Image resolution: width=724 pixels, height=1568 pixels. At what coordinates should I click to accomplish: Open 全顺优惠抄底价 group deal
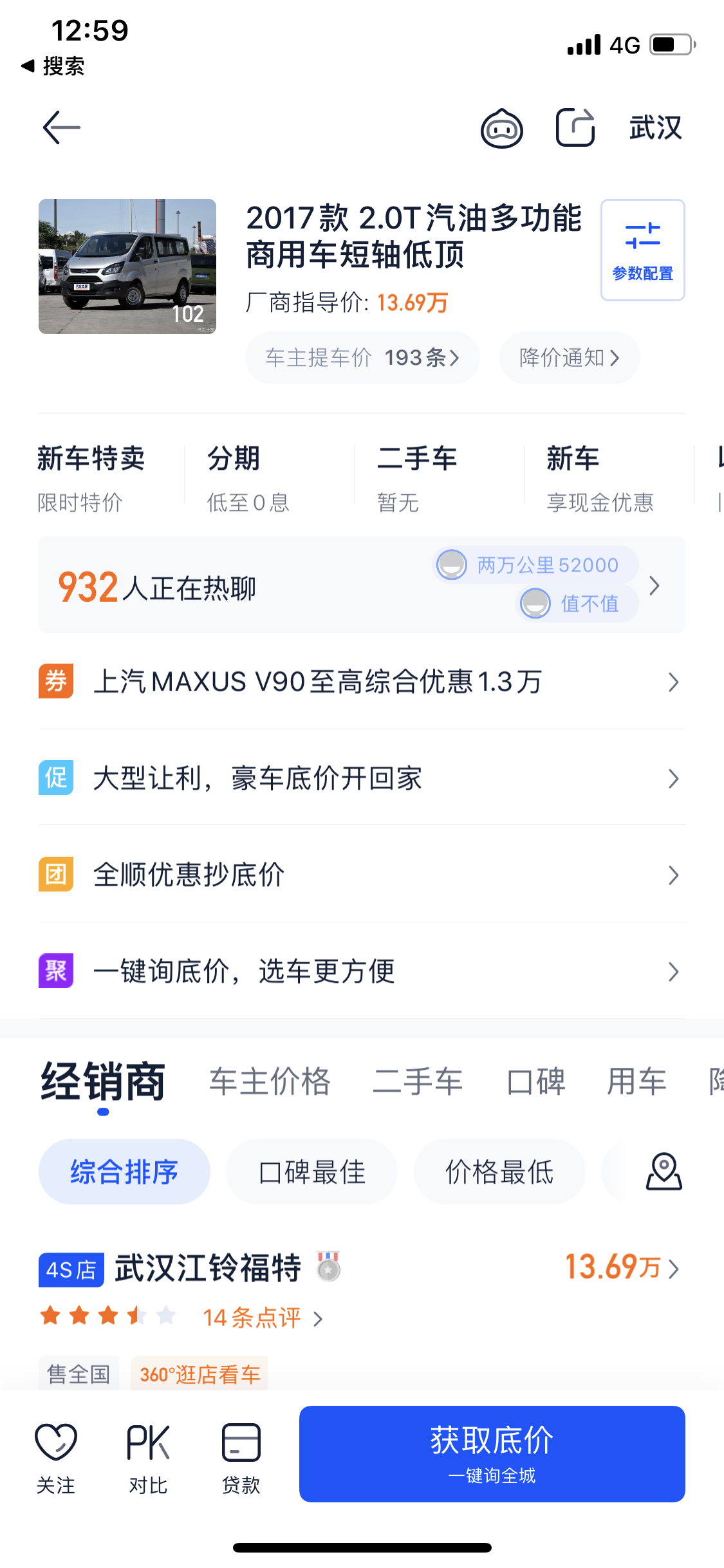362,875
